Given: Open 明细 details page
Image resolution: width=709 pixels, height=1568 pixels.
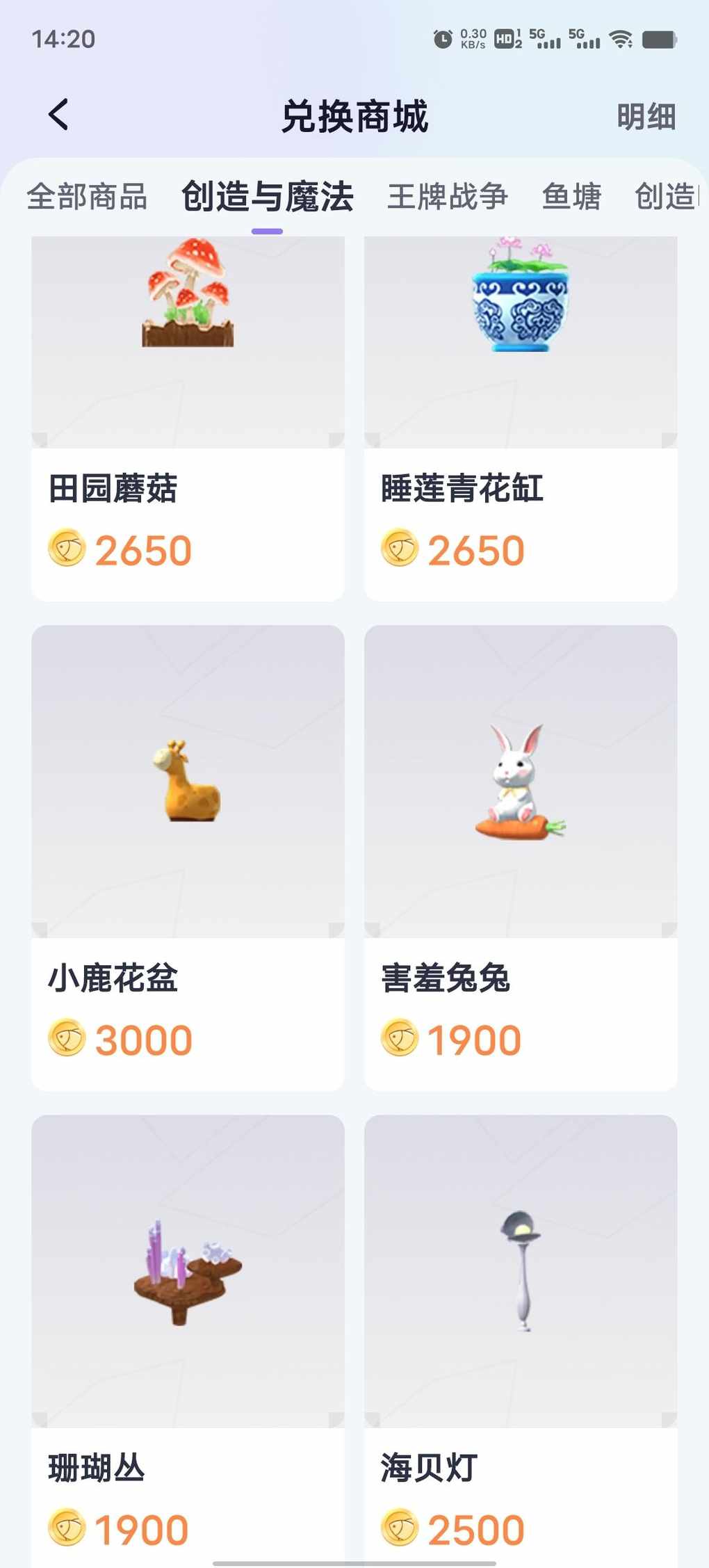Looking at the screenshot, I should click(646, 117).
